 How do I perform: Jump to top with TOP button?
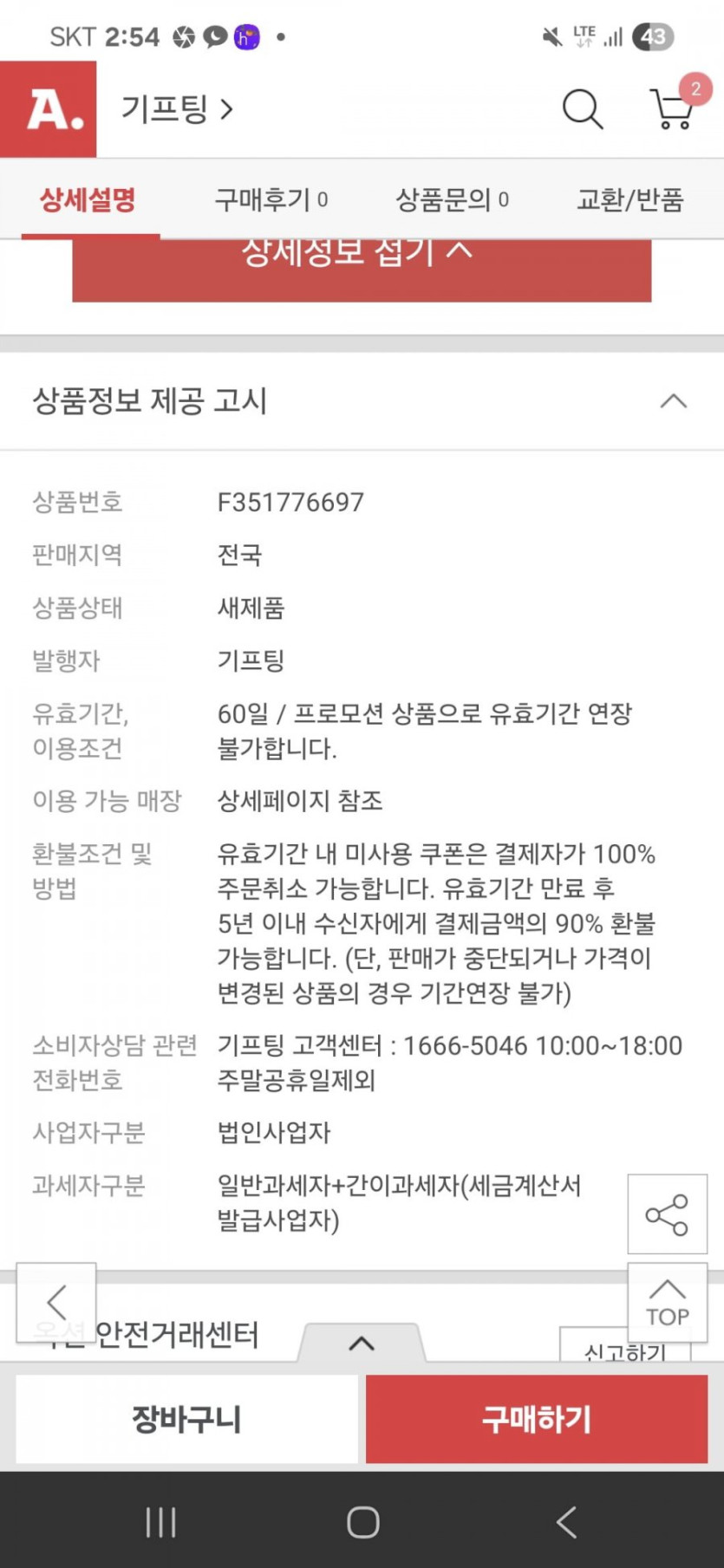point(667,1303)
